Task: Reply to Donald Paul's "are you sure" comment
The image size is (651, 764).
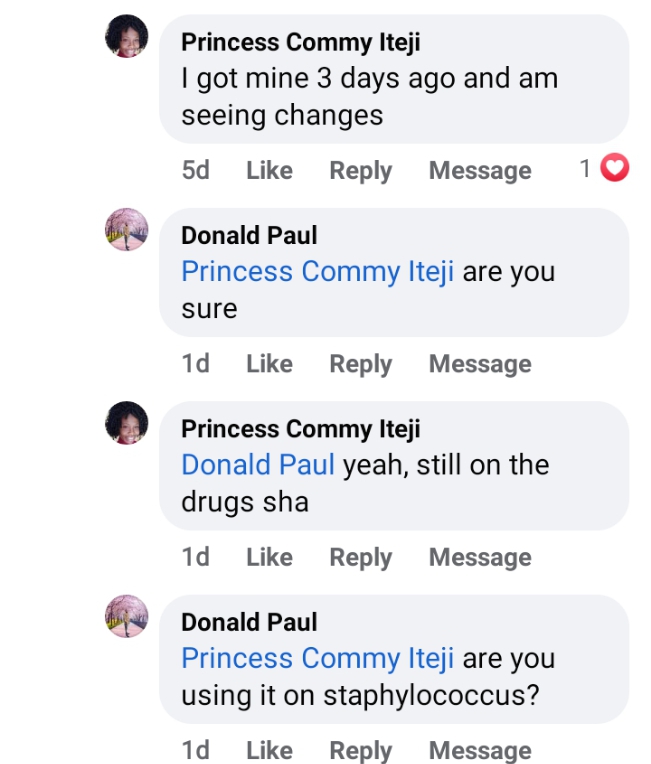Action: pyautogui.click(x=360, y=364)
